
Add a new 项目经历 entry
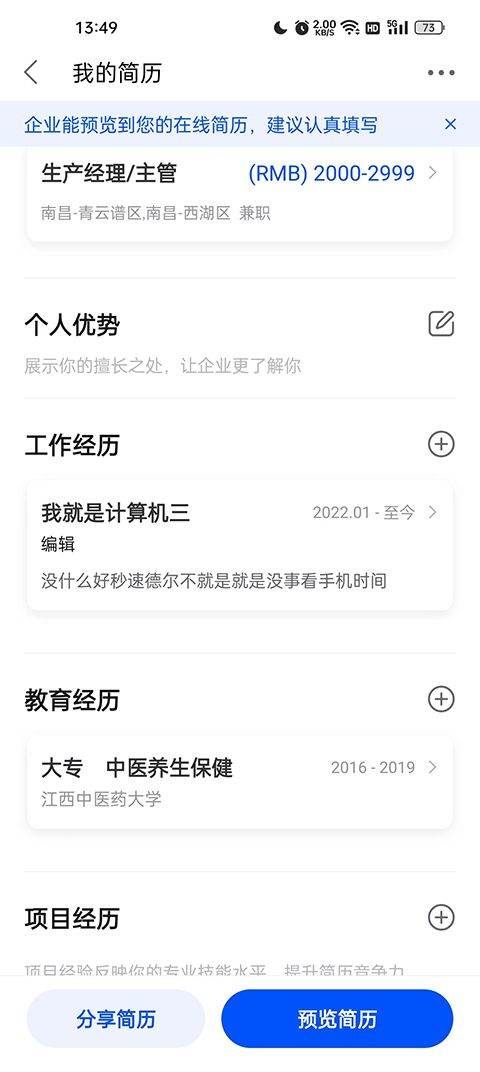(441, 917)
